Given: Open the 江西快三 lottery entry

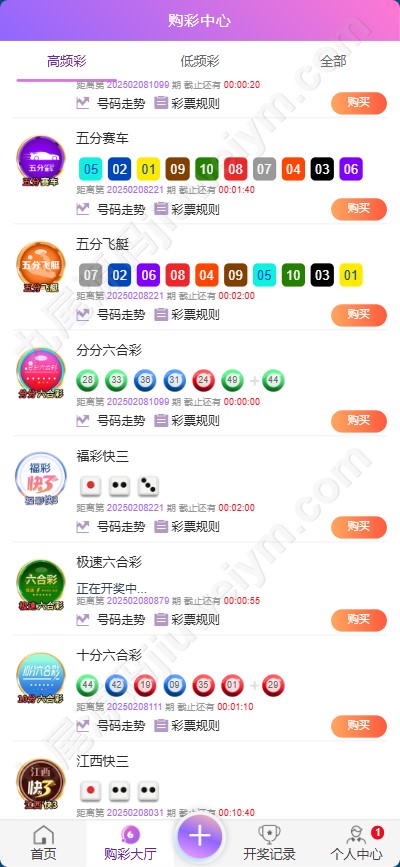Looking at the screenshot, I should (200, 786).
